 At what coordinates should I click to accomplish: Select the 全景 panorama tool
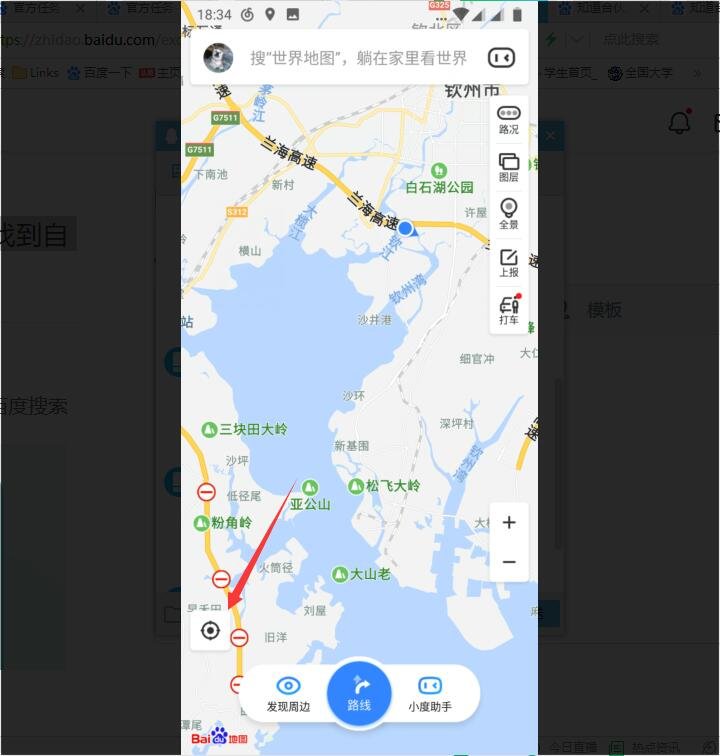pos(508,216)
